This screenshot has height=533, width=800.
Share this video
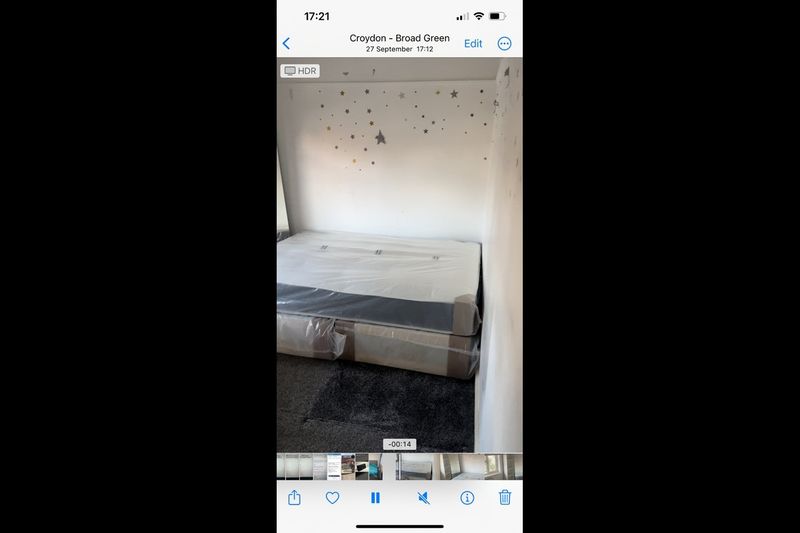[x=294, y=497]
